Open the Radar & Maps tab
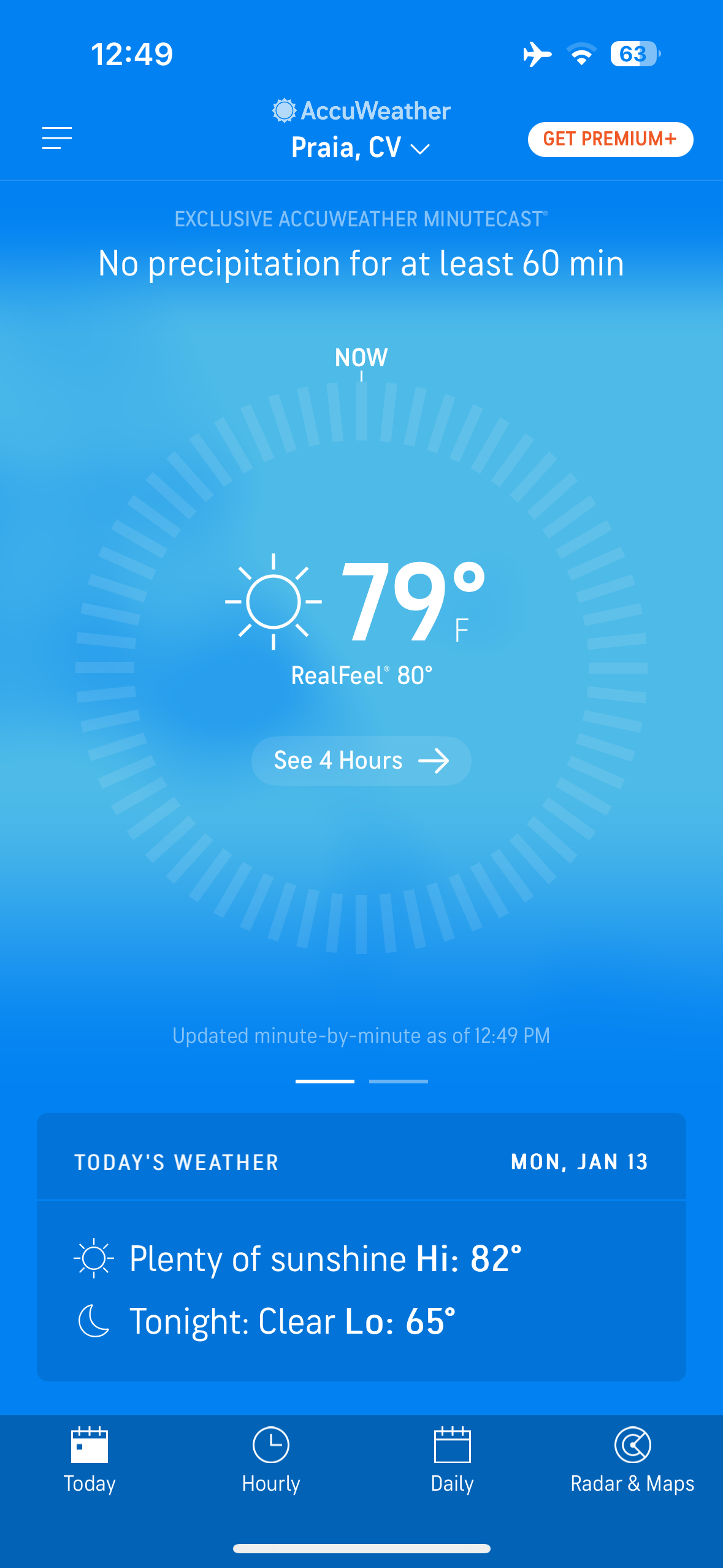 632,1460
